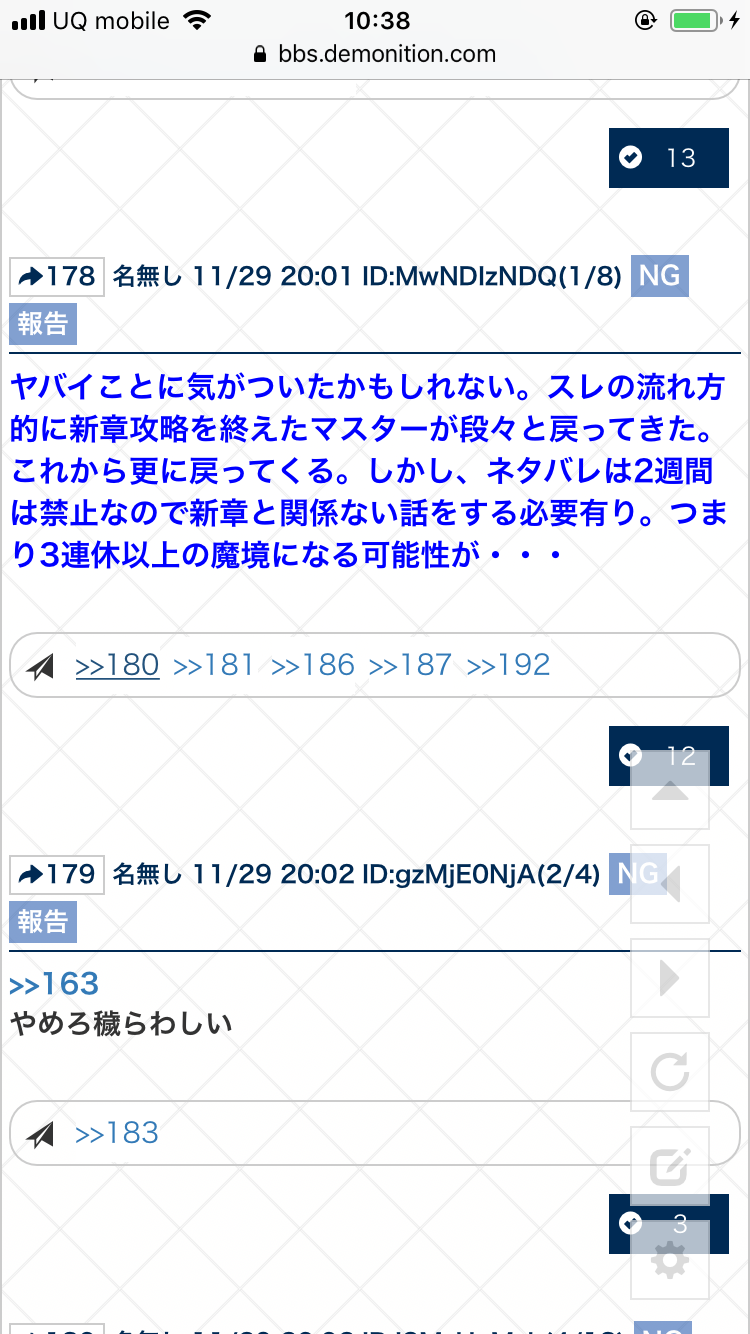Reload the thread with refresh icon

click(x=670, y=1072)
